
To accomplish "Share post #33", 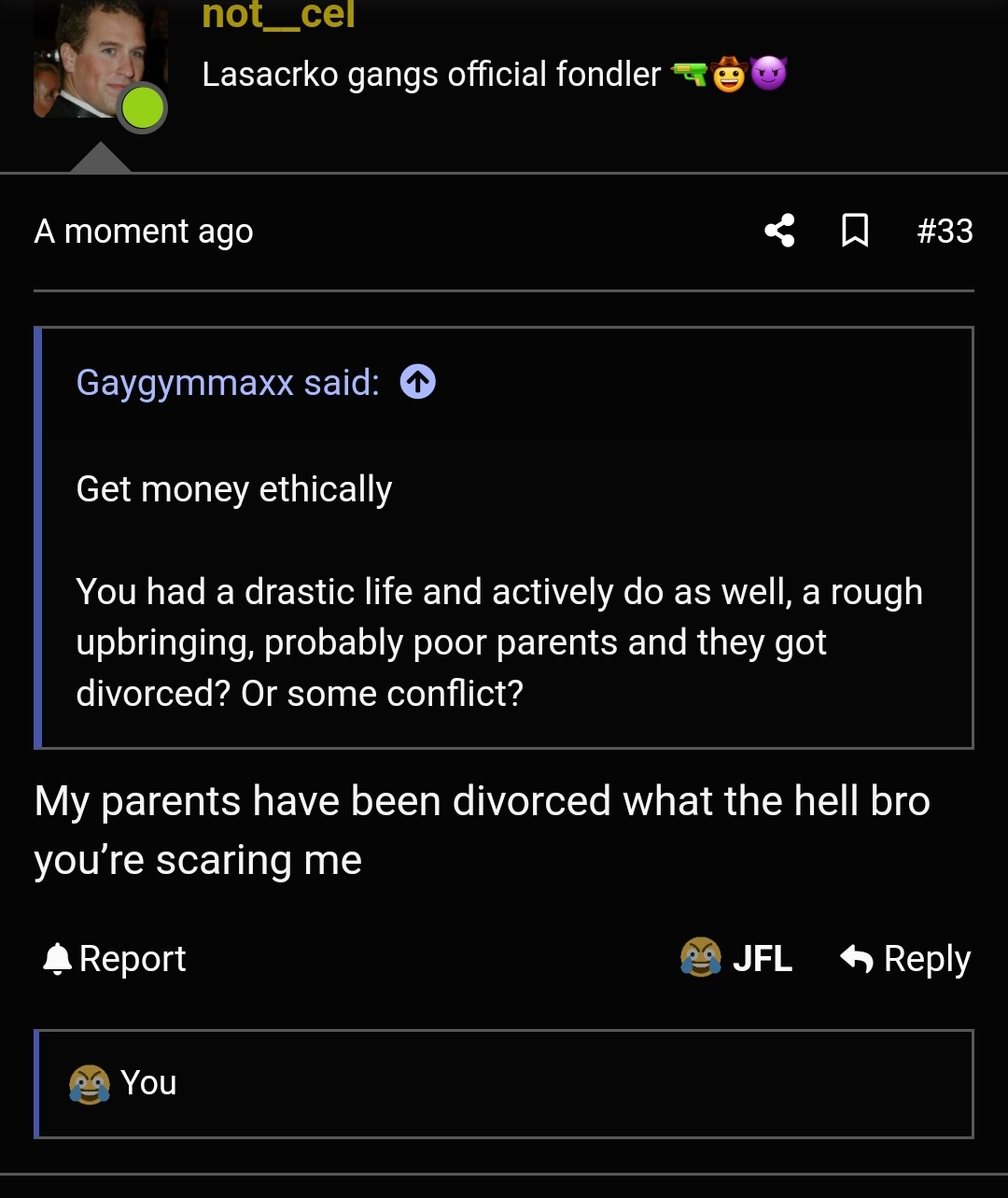I will pos(779,231).
